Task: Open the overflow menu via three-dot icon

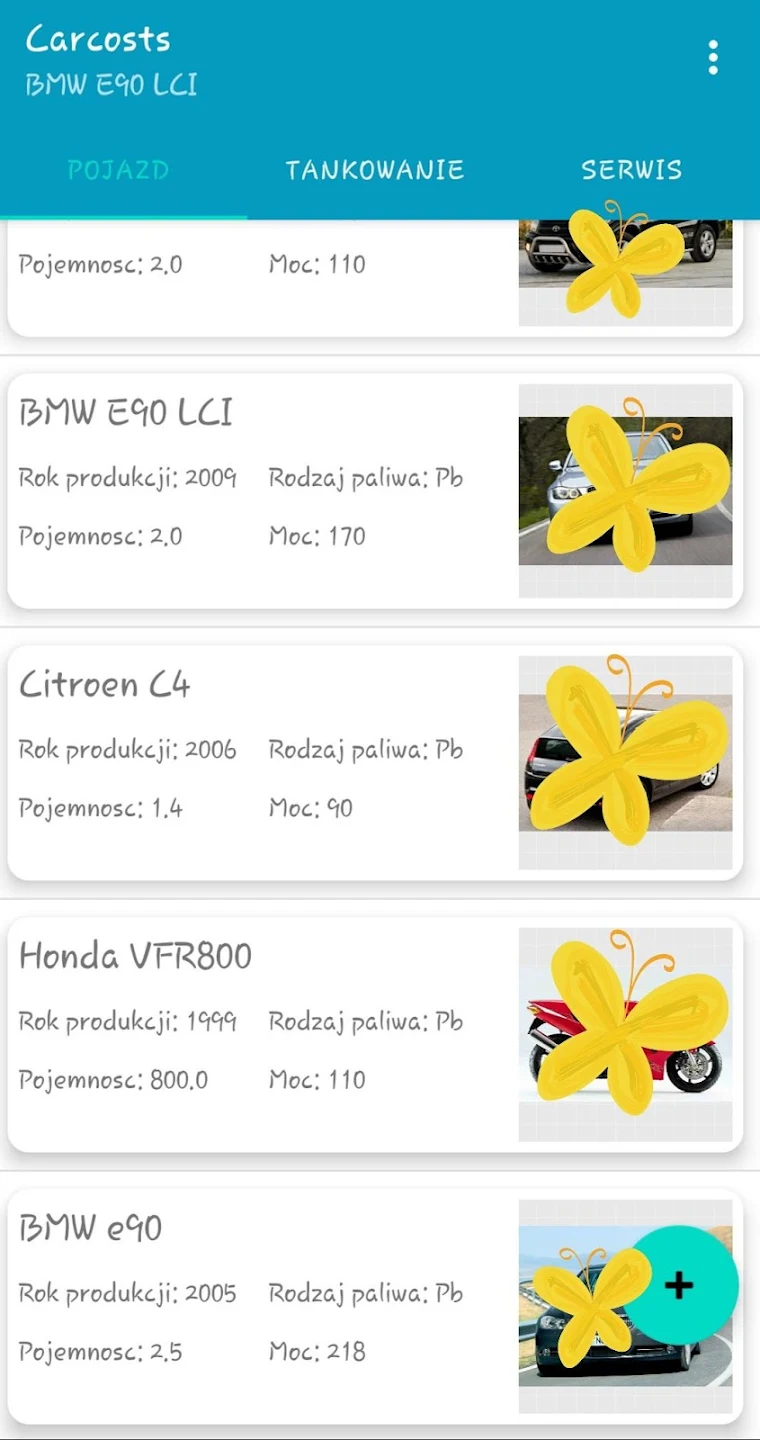Action: [713, 58]
